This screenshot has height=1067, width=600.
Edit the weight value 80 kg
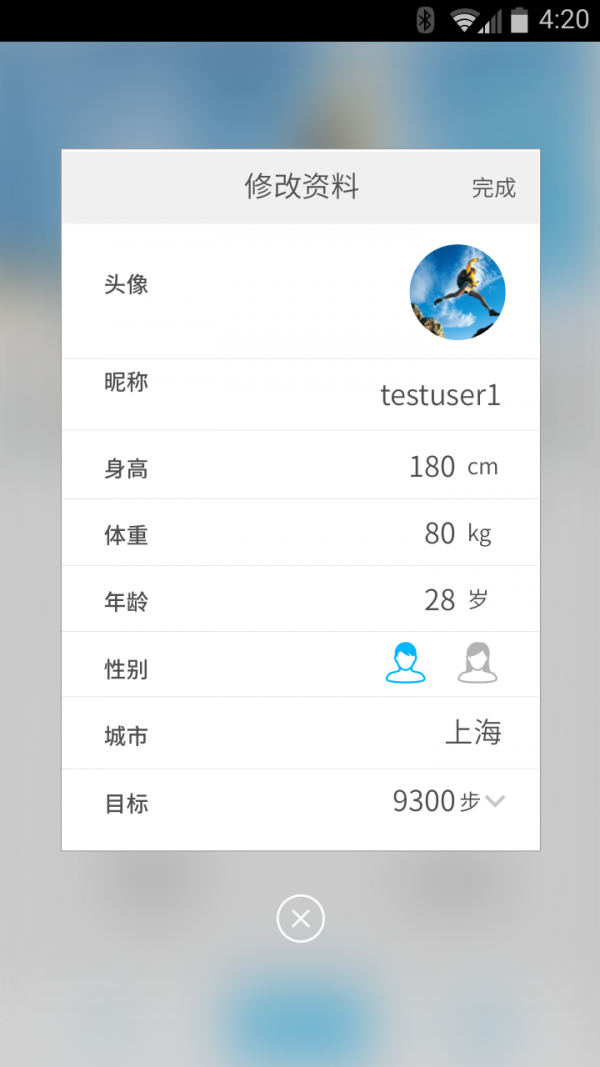(x=440, y=534)
